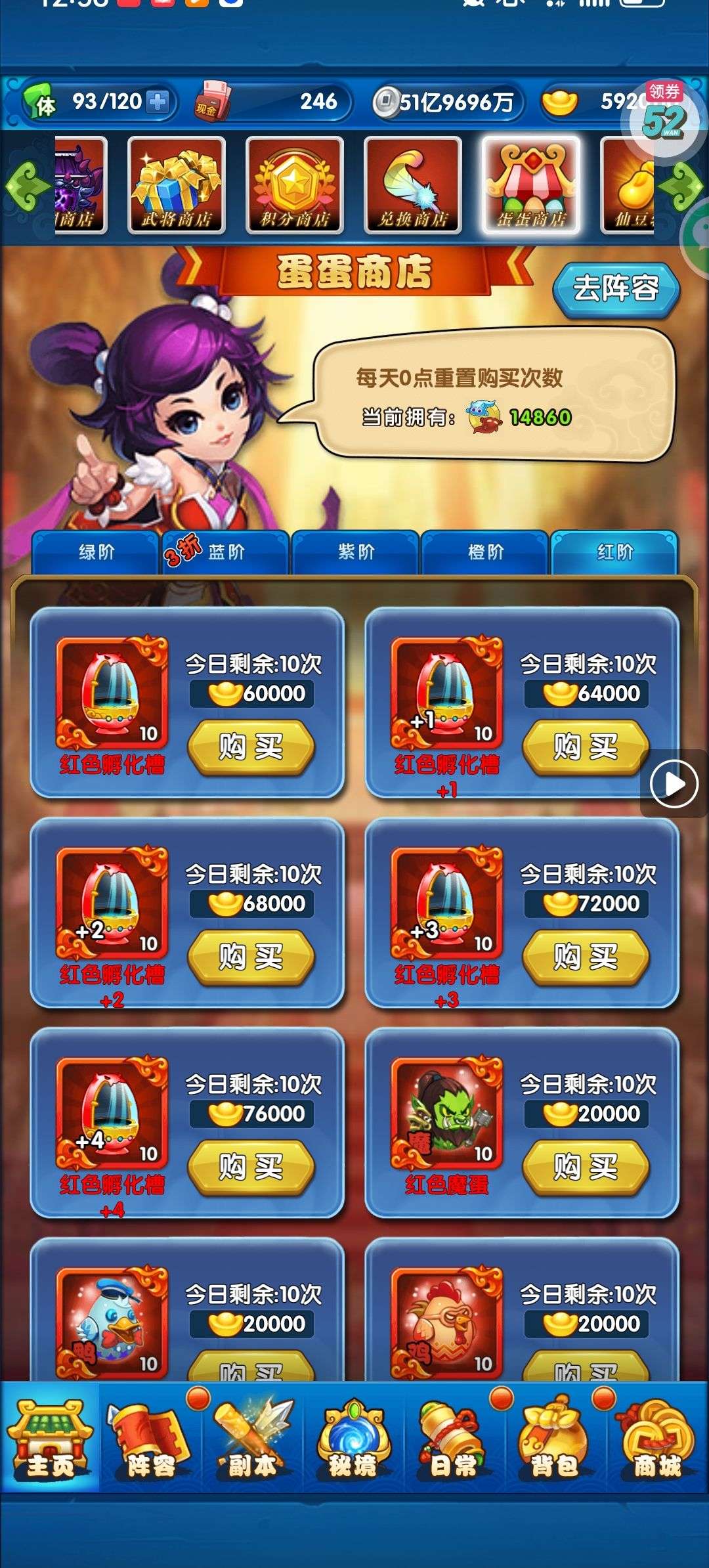This screenshot has width=709, height=1568.
Task: Buy 红色孵化槽 for 60000
Action: pos(251,747)
